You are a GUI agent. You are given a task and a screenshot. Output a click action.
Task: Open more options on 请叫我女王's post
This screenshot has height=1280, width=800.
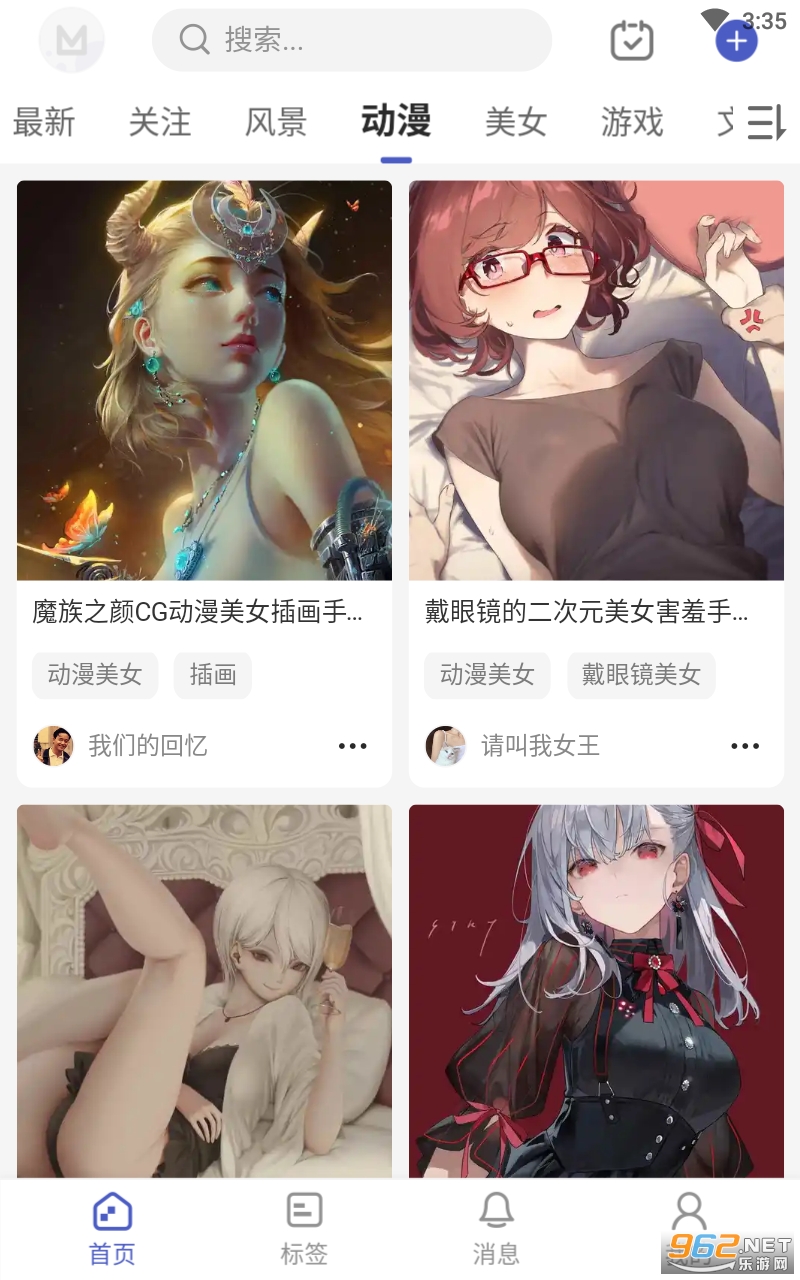(x=745, y=746)
